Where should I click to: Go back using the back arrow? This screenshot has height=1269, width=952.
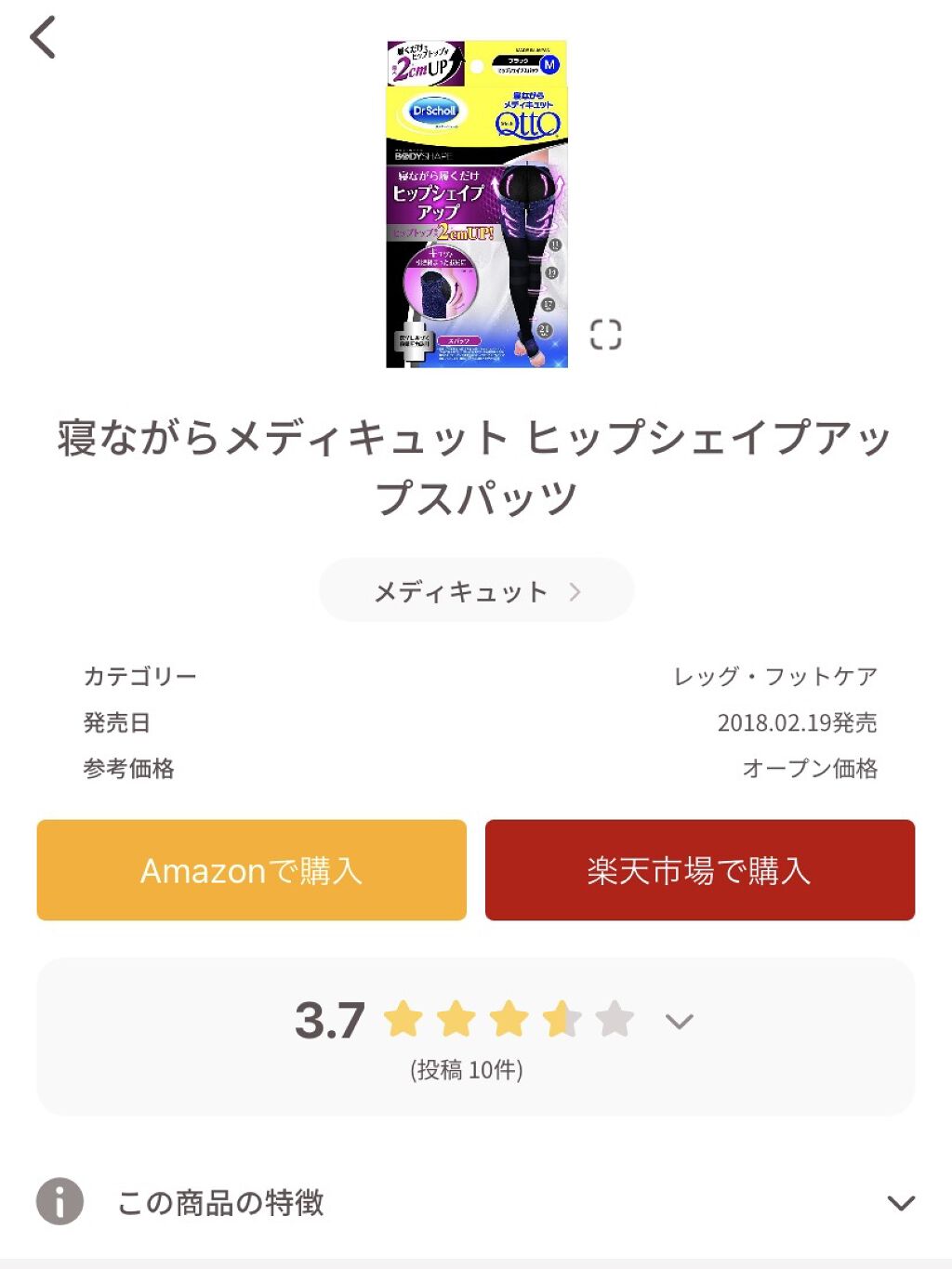[x=43, y=38]
